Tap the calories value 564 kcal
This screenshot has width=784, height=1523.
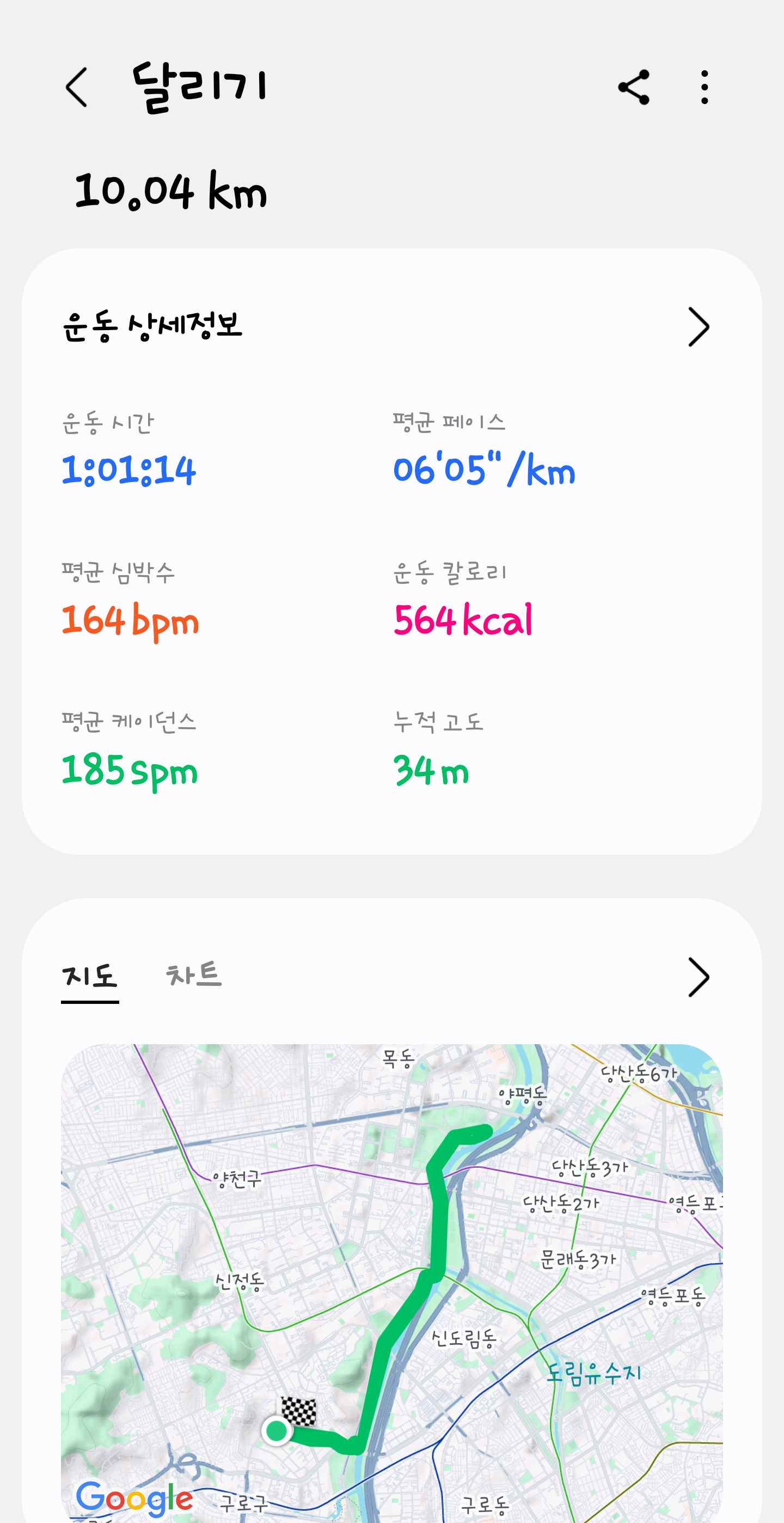point(463,621)
